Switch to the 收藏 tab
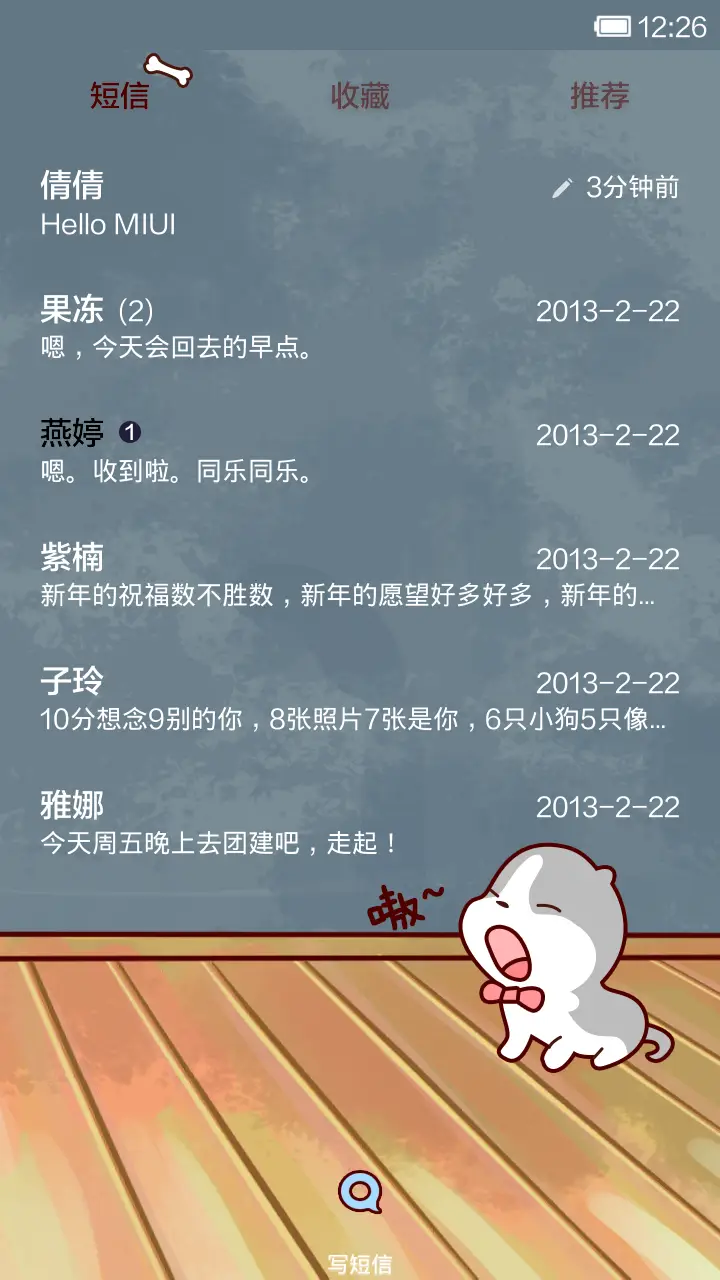720x1280 pixels. pos(360,98)
